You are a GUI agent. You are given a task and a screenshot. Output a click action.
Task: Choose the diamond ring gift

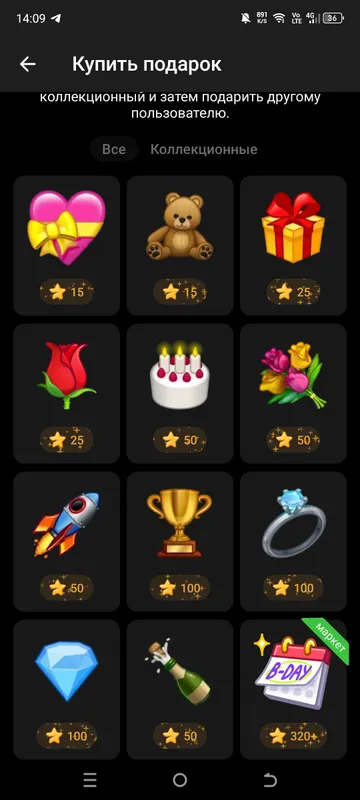pos(293,541)
